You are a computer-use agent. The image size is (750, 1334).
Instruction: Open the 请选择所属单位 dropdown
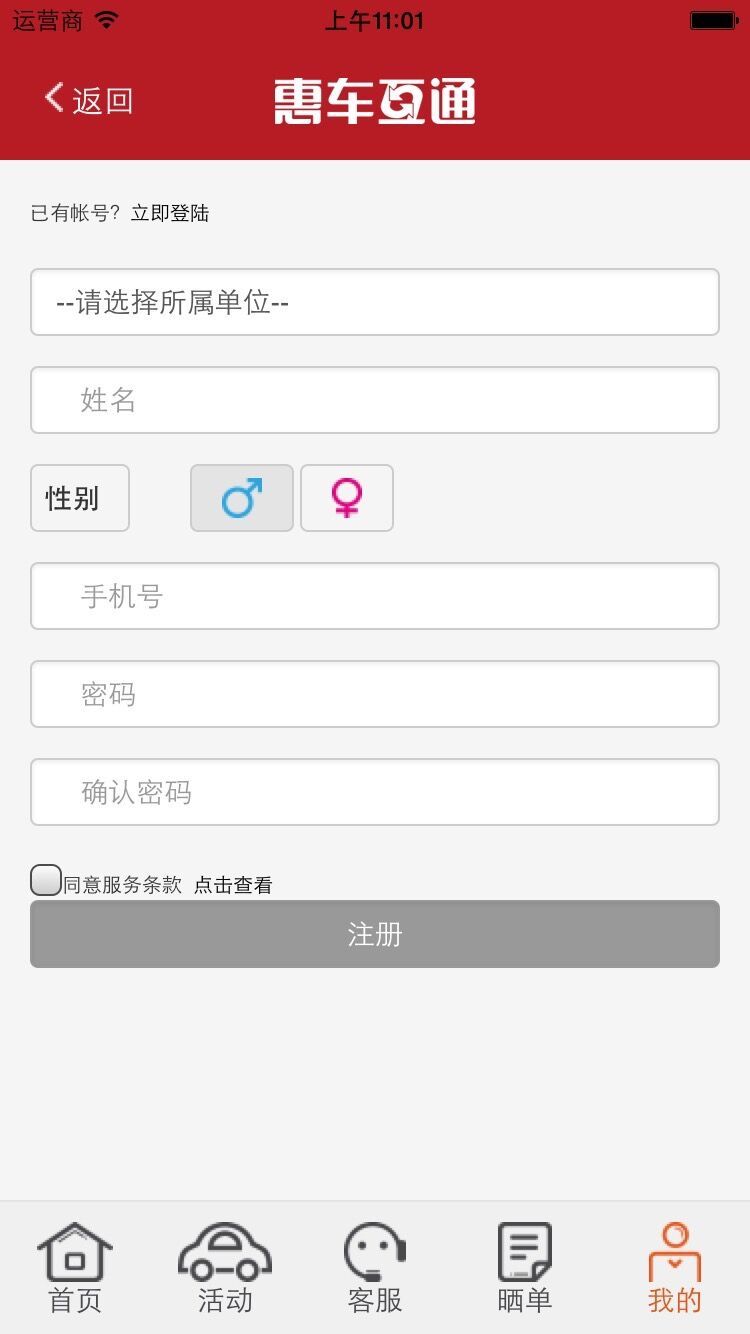375,302
